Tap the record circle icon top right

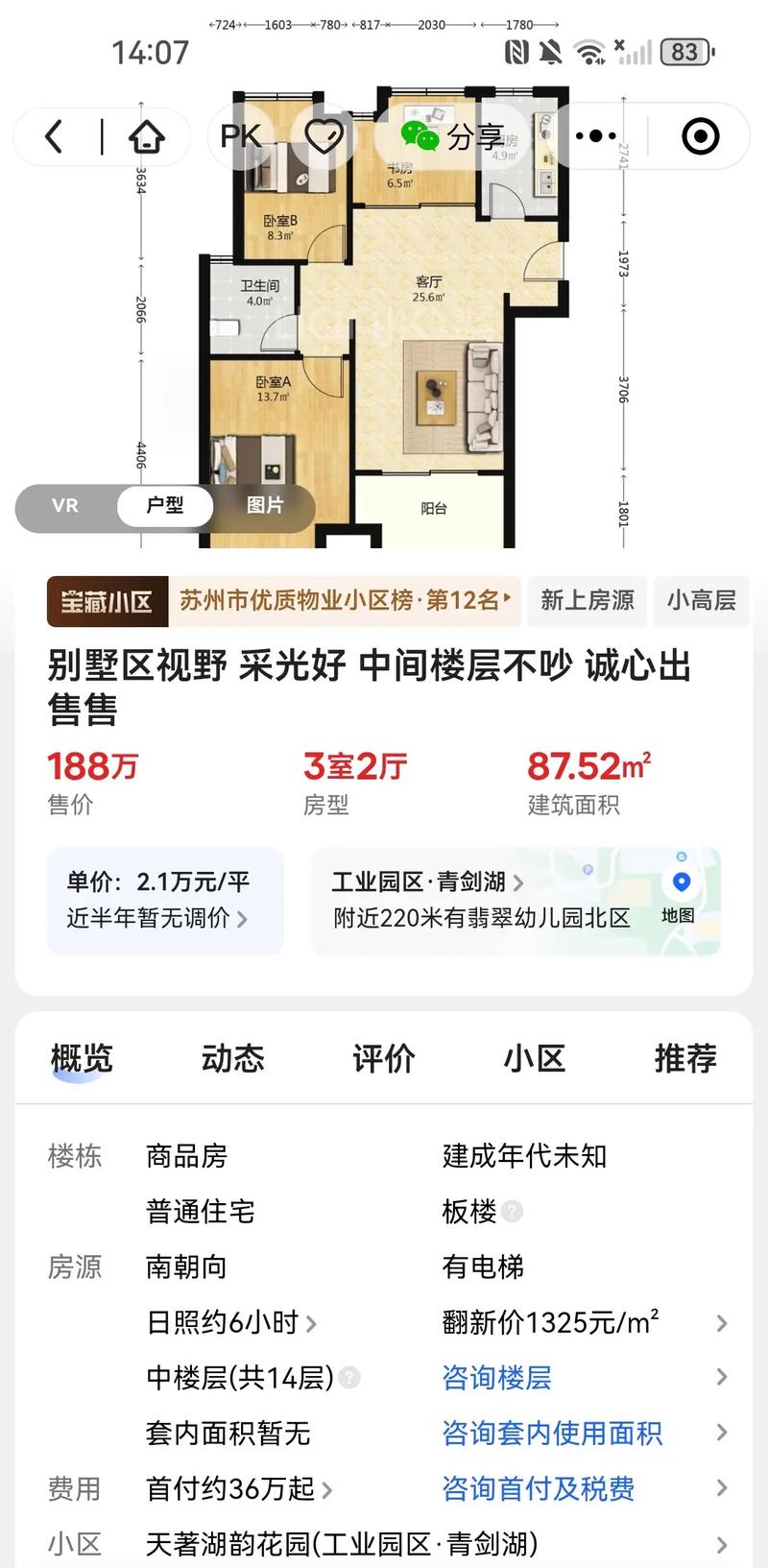[x=700, y=136]
